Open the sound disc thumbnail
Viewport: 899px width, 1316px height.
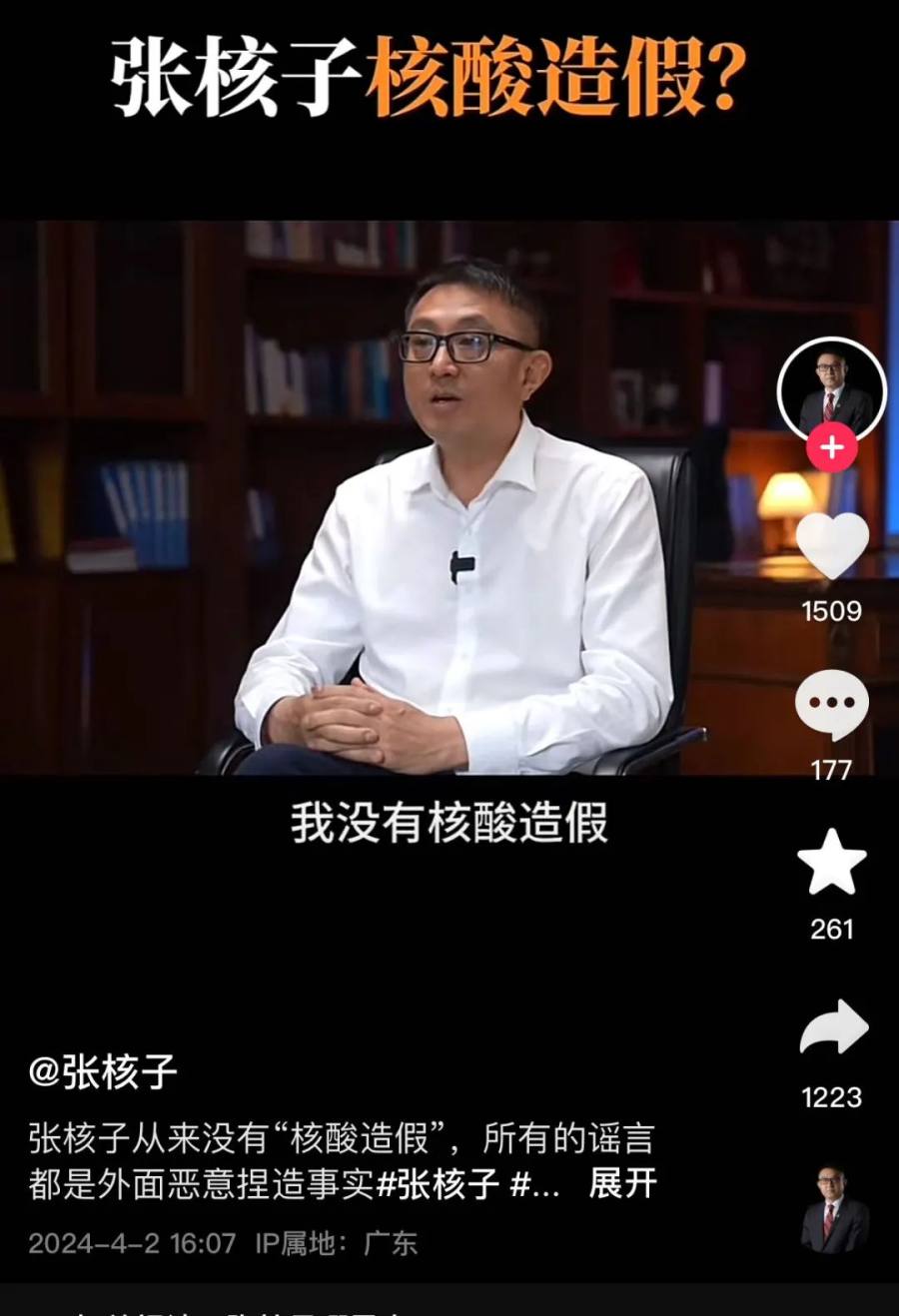pyautogui.click(x=834, y=1210)
